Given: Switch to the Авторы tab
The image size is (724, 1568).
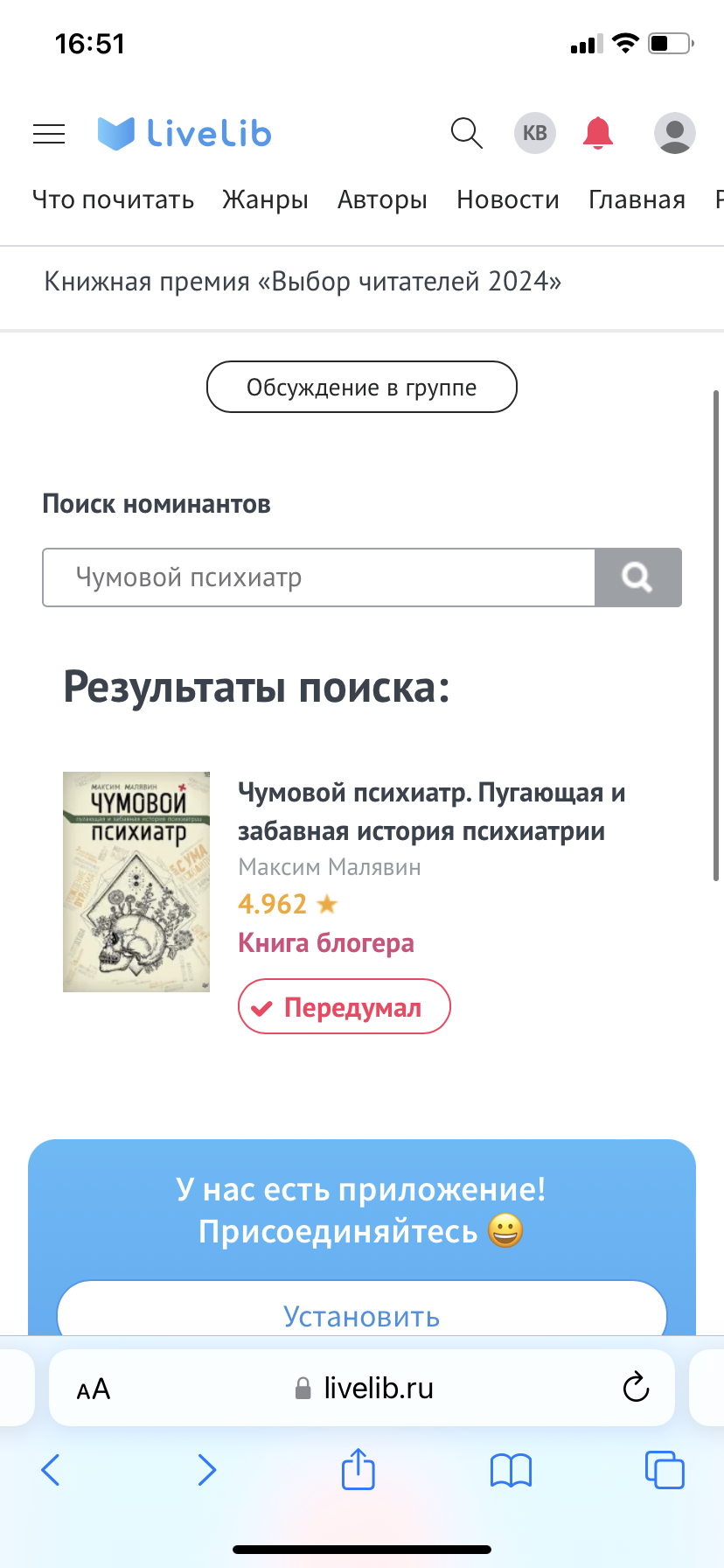Looking at the screenshot, I should 382,199.
